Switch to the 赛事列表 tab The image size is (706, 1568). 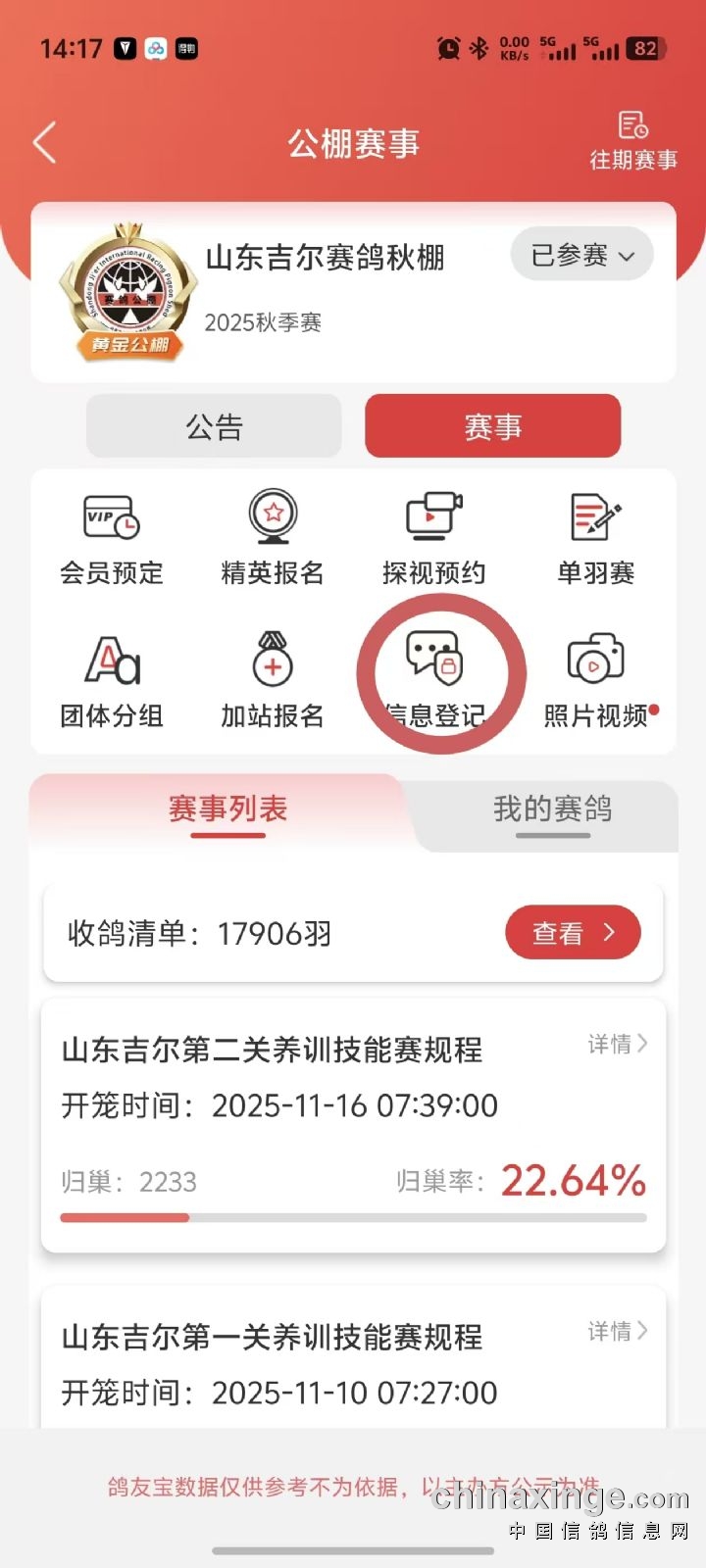pos(227,809)
